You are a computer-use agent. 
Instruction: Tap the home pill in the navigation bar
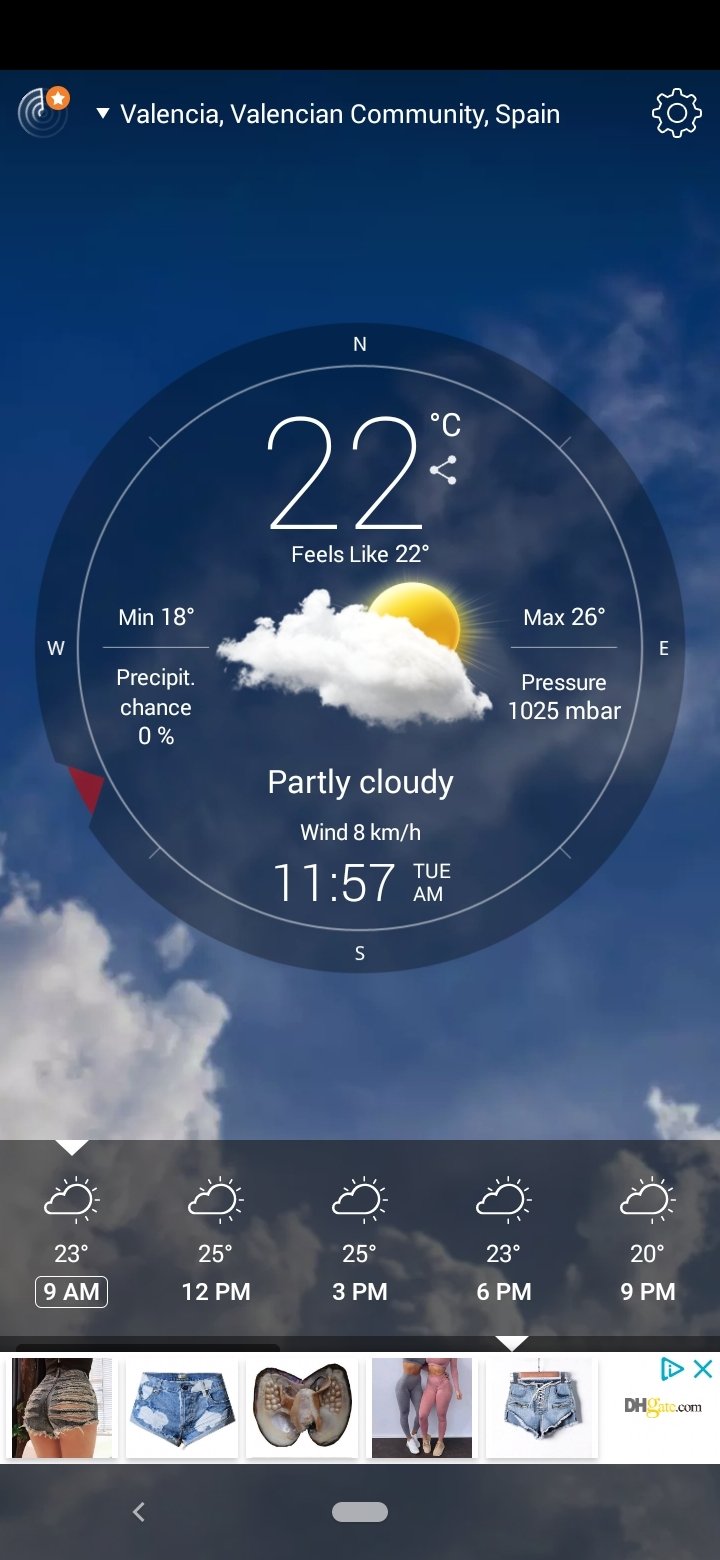pos(360,1512)
